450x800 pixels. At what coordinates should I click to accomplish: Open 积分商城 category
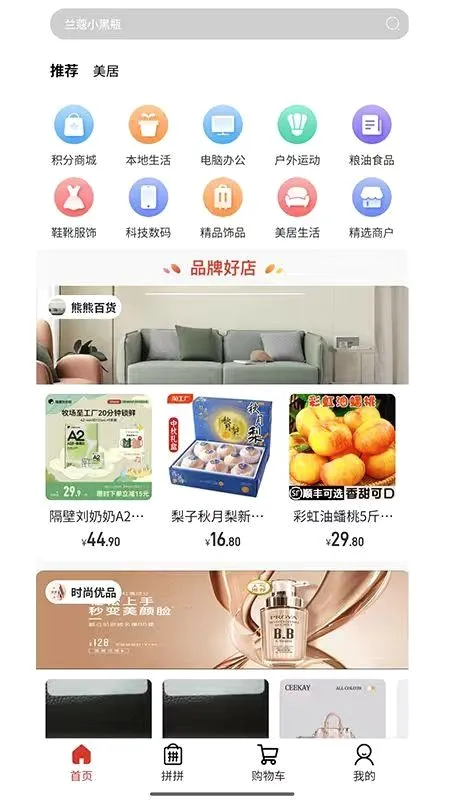[x=74, y=136]
